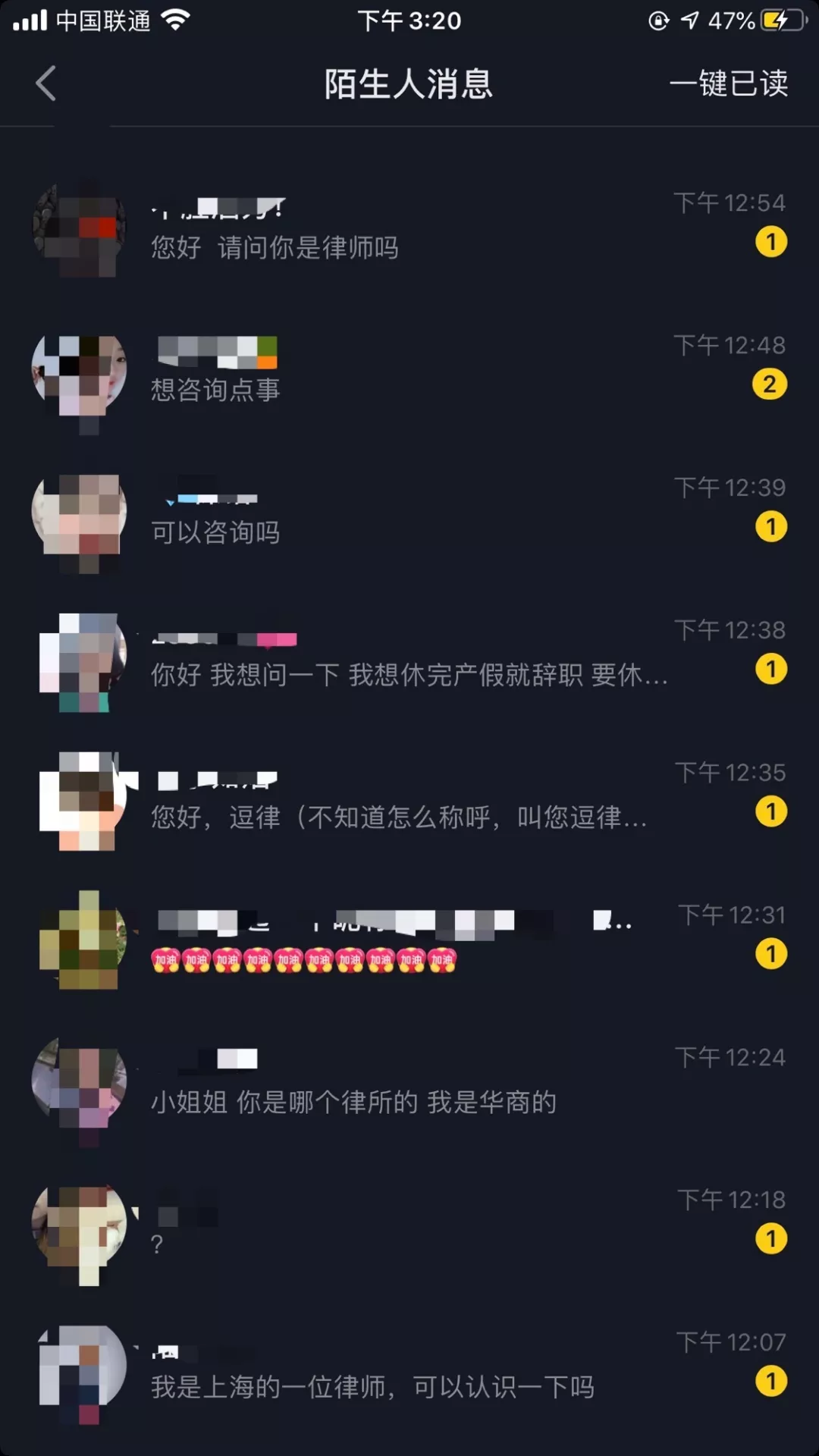This screenshot has height=1456, width=819.
Task: Open the message containing only a question mark
Action: (x=409, y=1225)
